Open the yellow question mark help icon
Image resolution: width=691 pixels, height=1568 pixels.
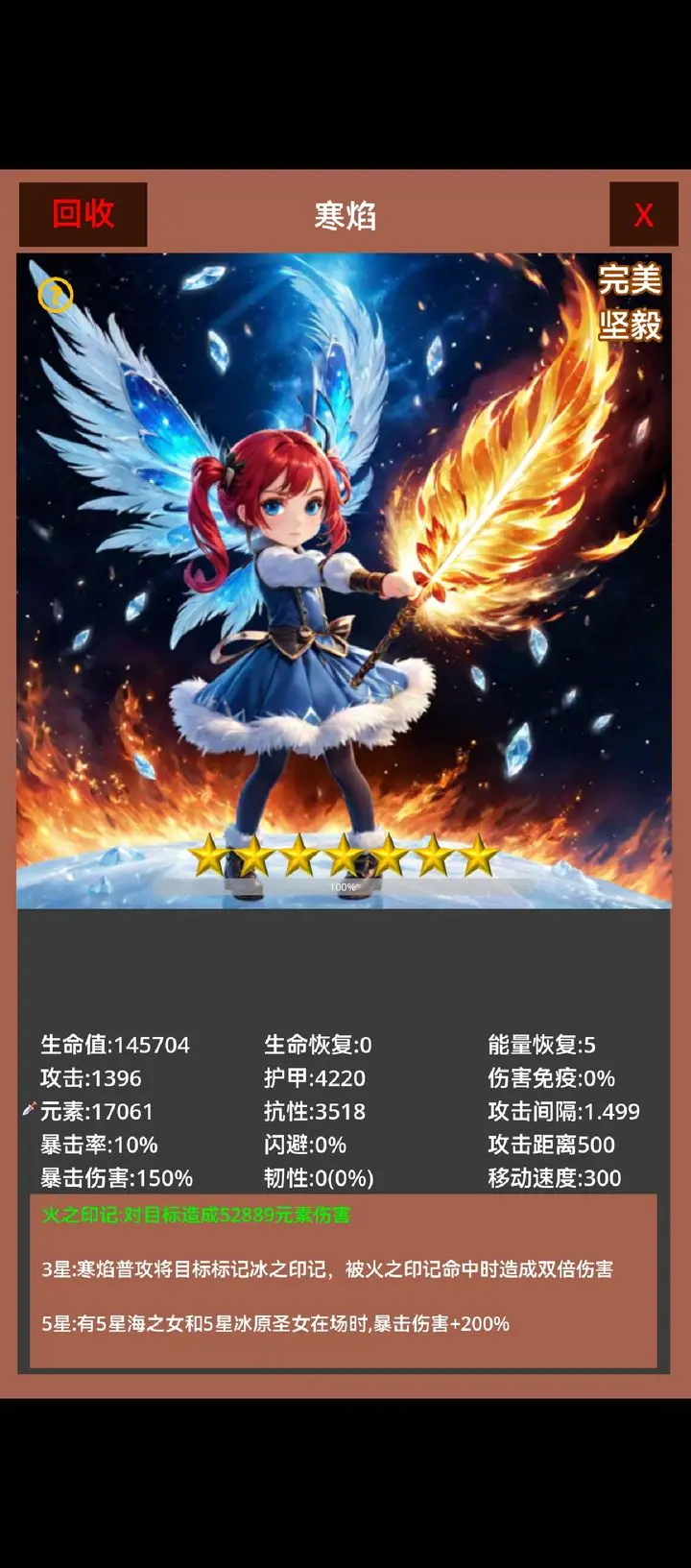[56, 295]
